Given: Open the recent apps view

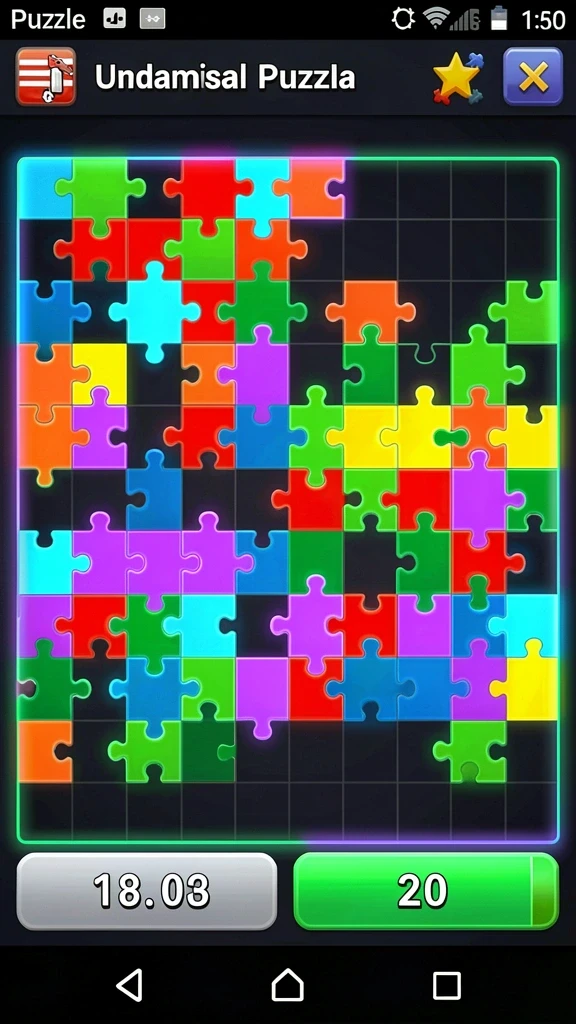Looking at the screenshot, I should [x=447, y=985].
